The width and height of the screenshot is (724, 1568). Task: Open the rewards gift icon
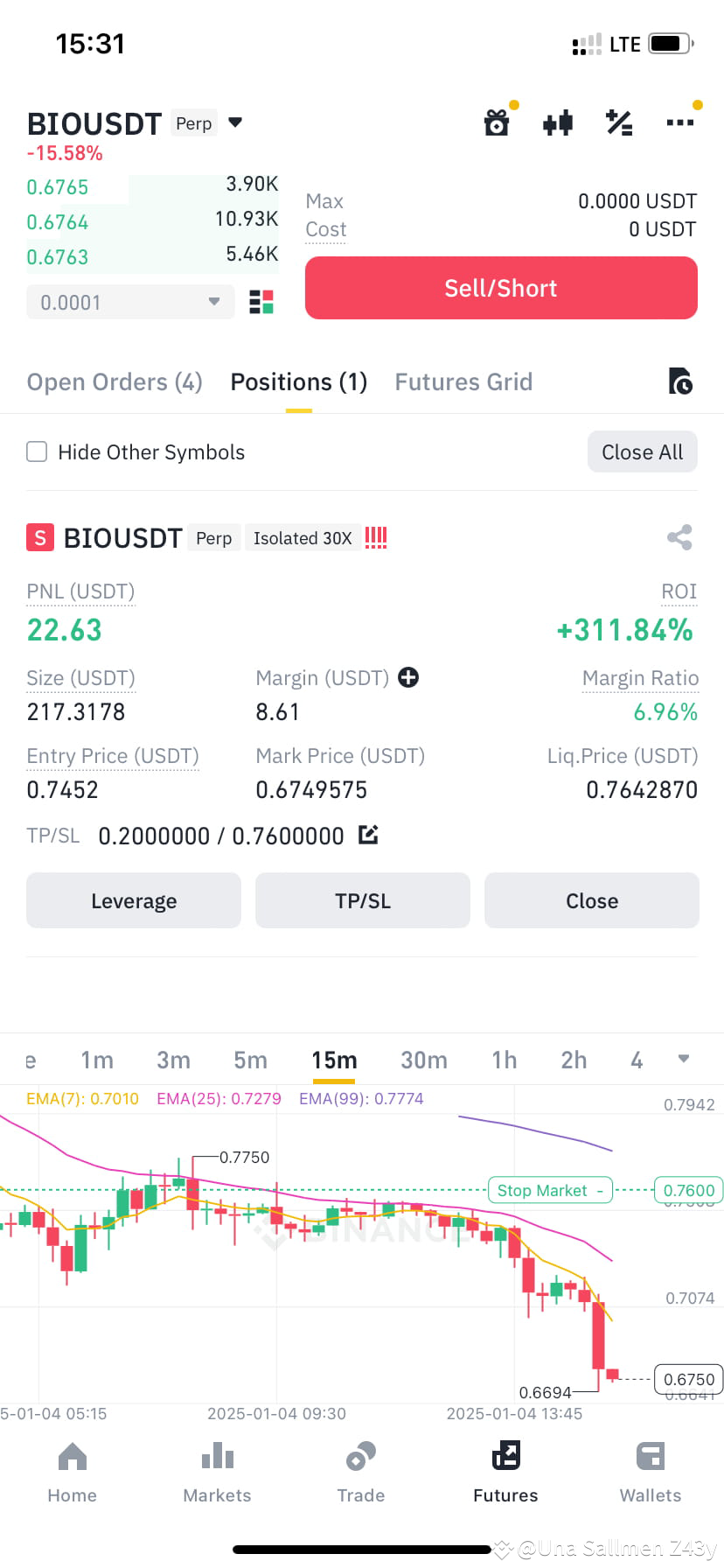point(496,122)
